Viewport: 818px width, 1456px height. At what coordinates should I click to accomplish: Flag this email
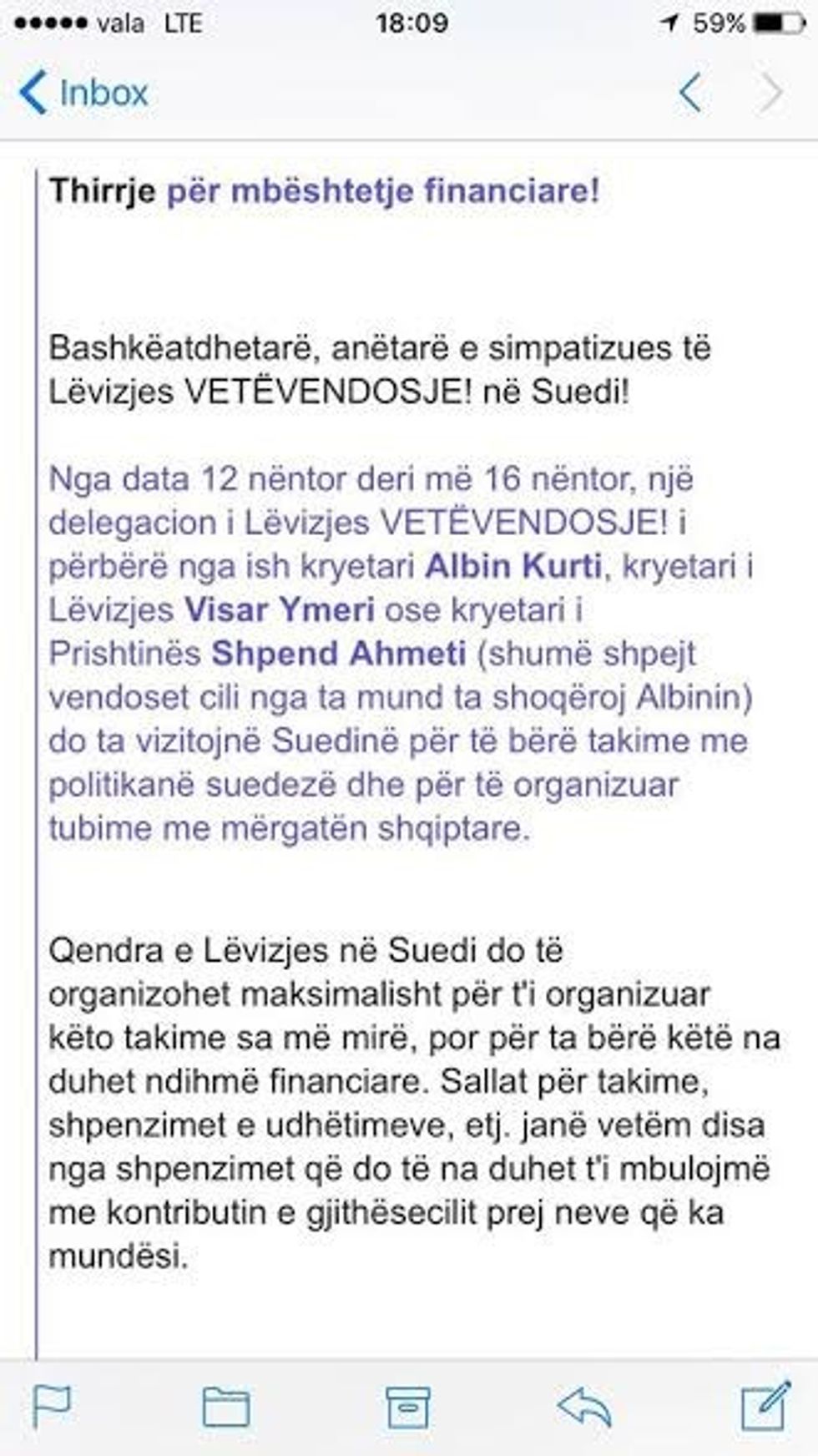pos(52,1406)
